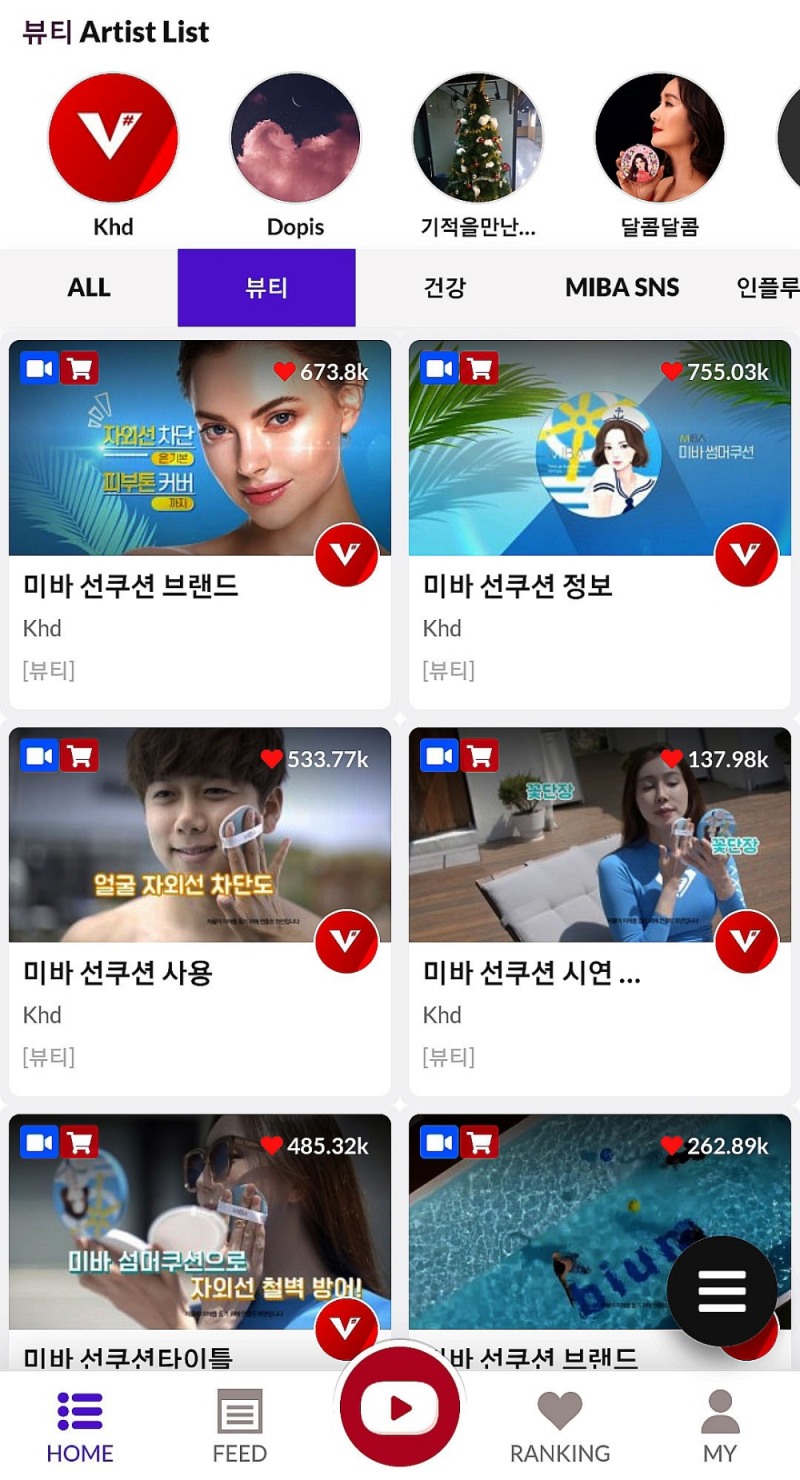Open 달콤달콤 artist profile
800x1480 pixels.
pyautogui.click(x=659, y=138)
